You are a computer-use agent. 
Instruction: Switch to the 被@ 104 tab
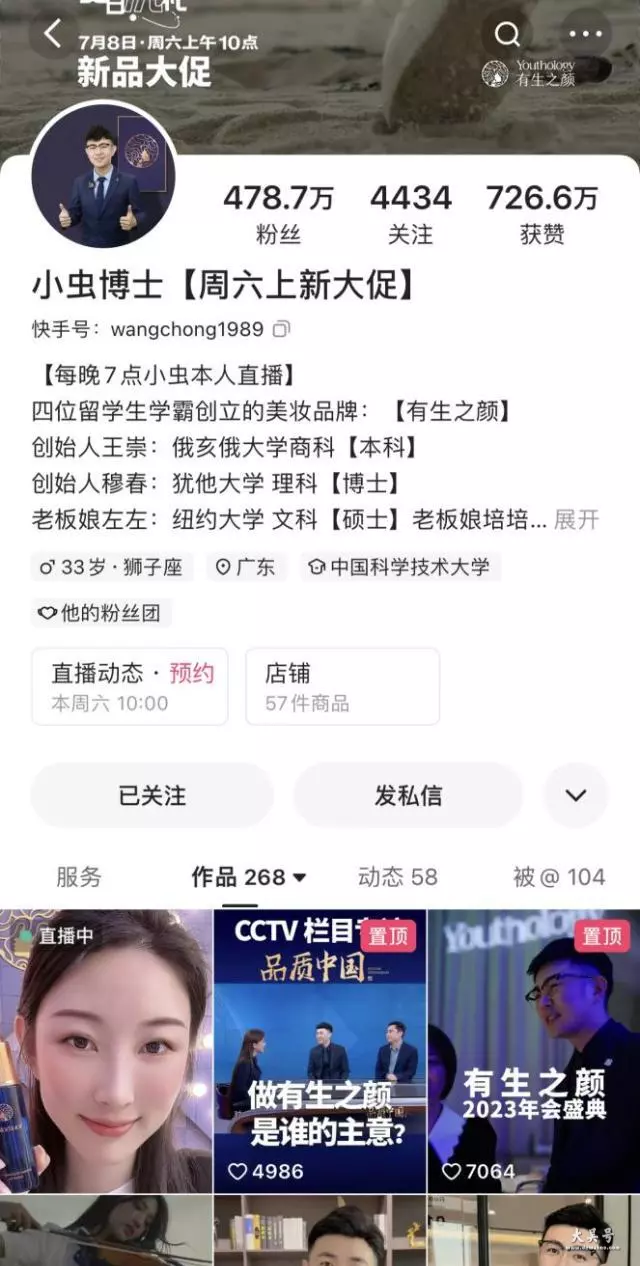coord(559,877)
